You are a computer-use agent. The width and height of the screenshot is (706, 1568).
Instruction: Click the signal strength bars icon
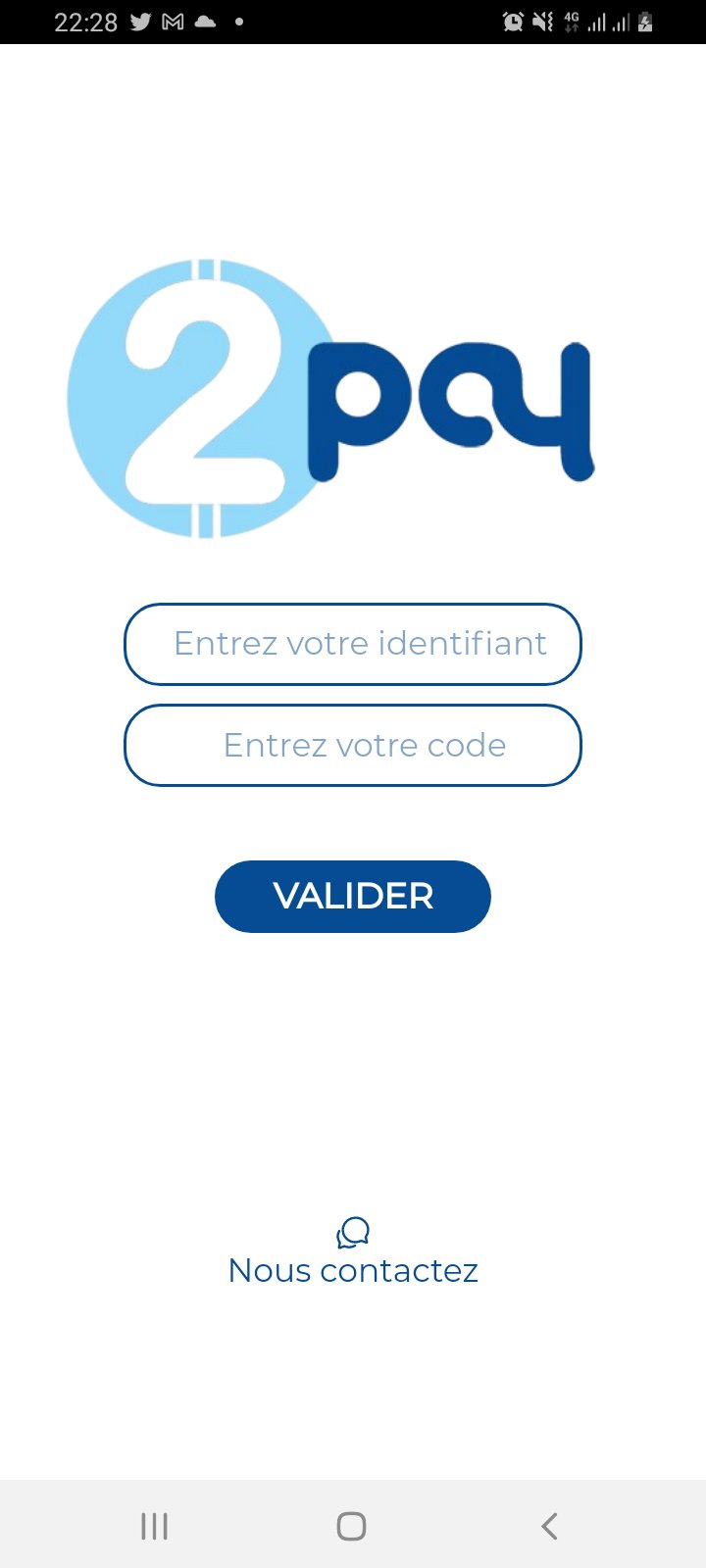(x=599, y=22)
